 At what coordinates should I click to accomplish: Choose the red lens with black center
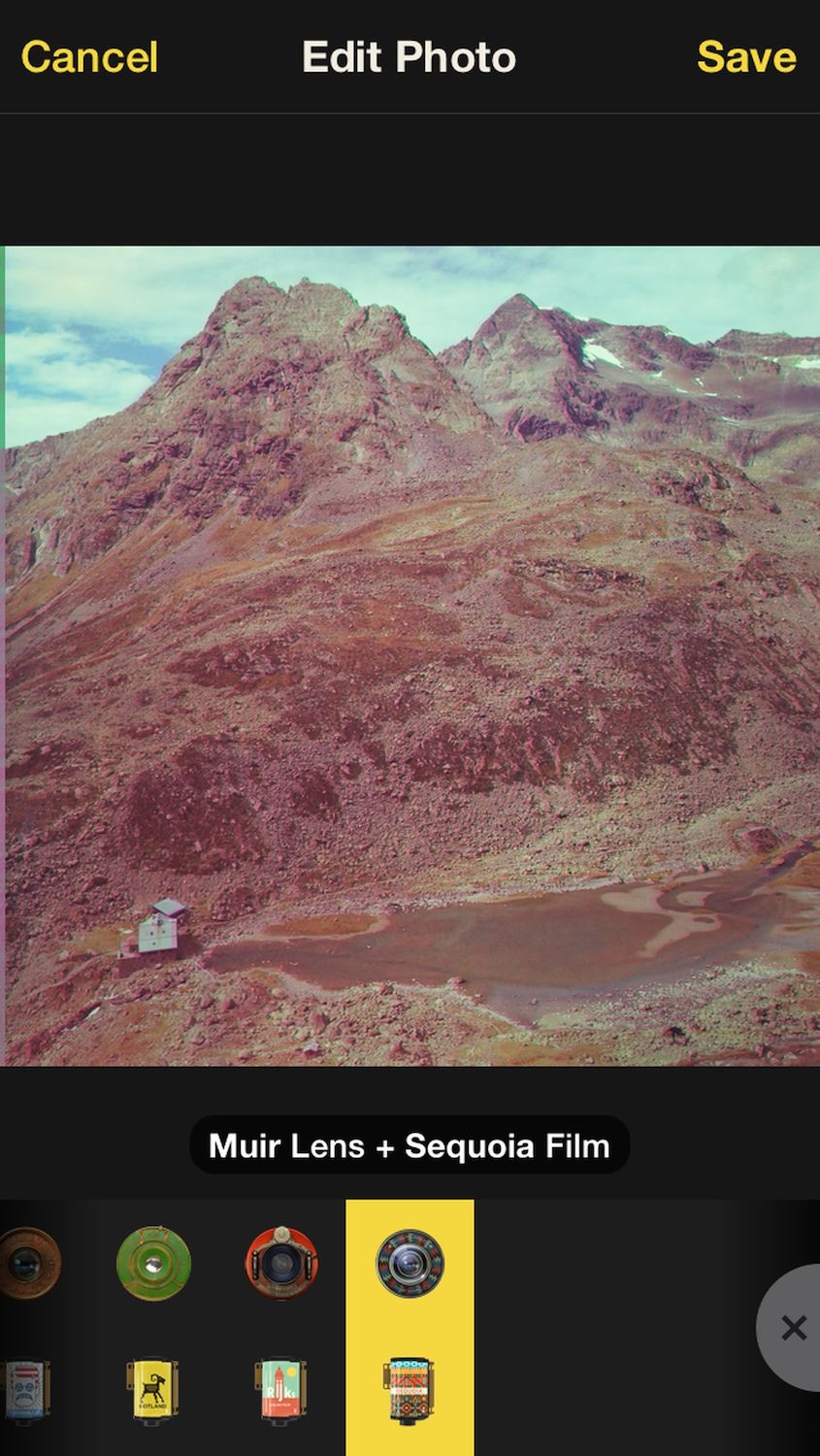point(281,1262)
